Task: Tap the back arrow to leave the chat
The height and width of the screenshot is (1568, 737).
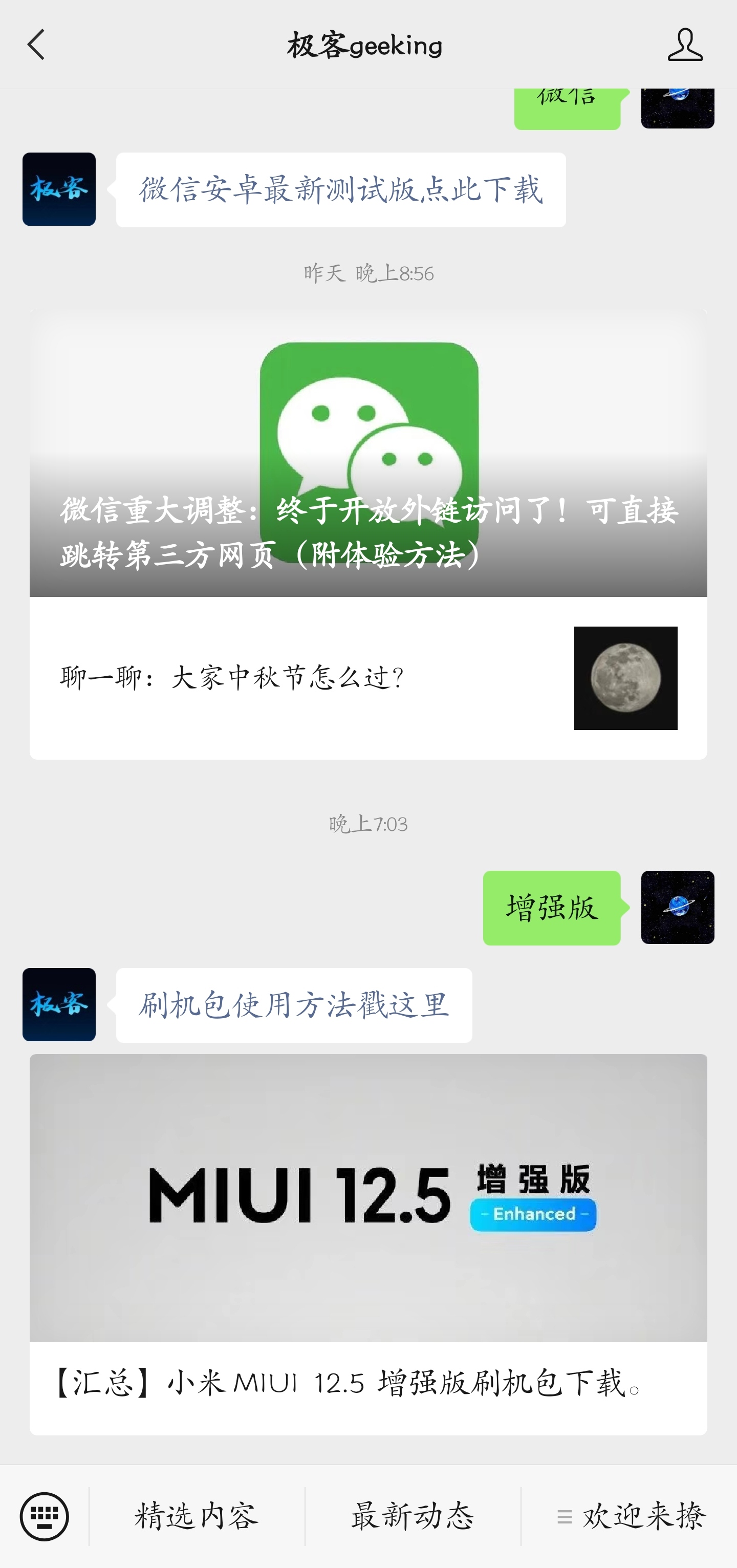Action: click(x=36, y=44)
